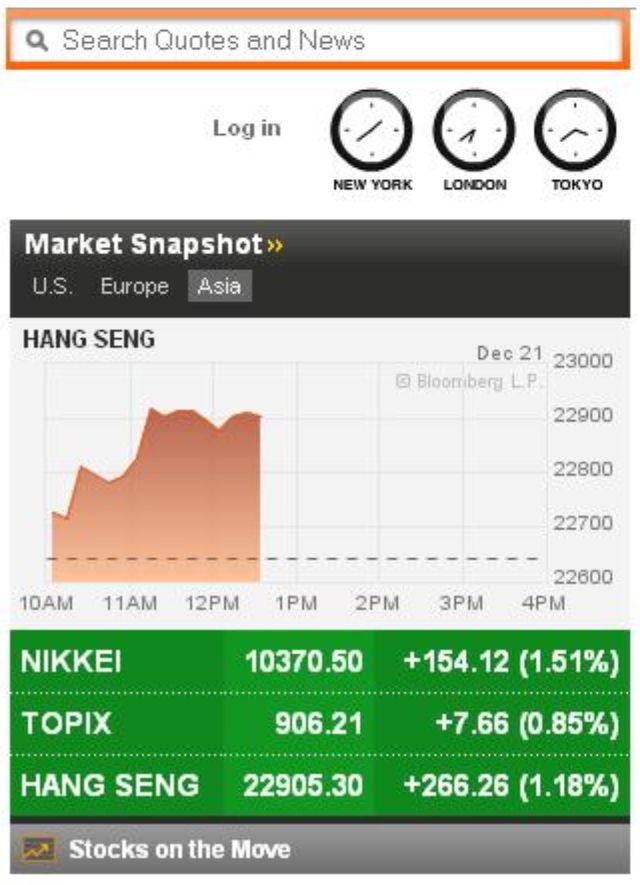Screen dimensions: 640x885
Task: Switch to the U.S. market tab
Action: coord(52,287)
